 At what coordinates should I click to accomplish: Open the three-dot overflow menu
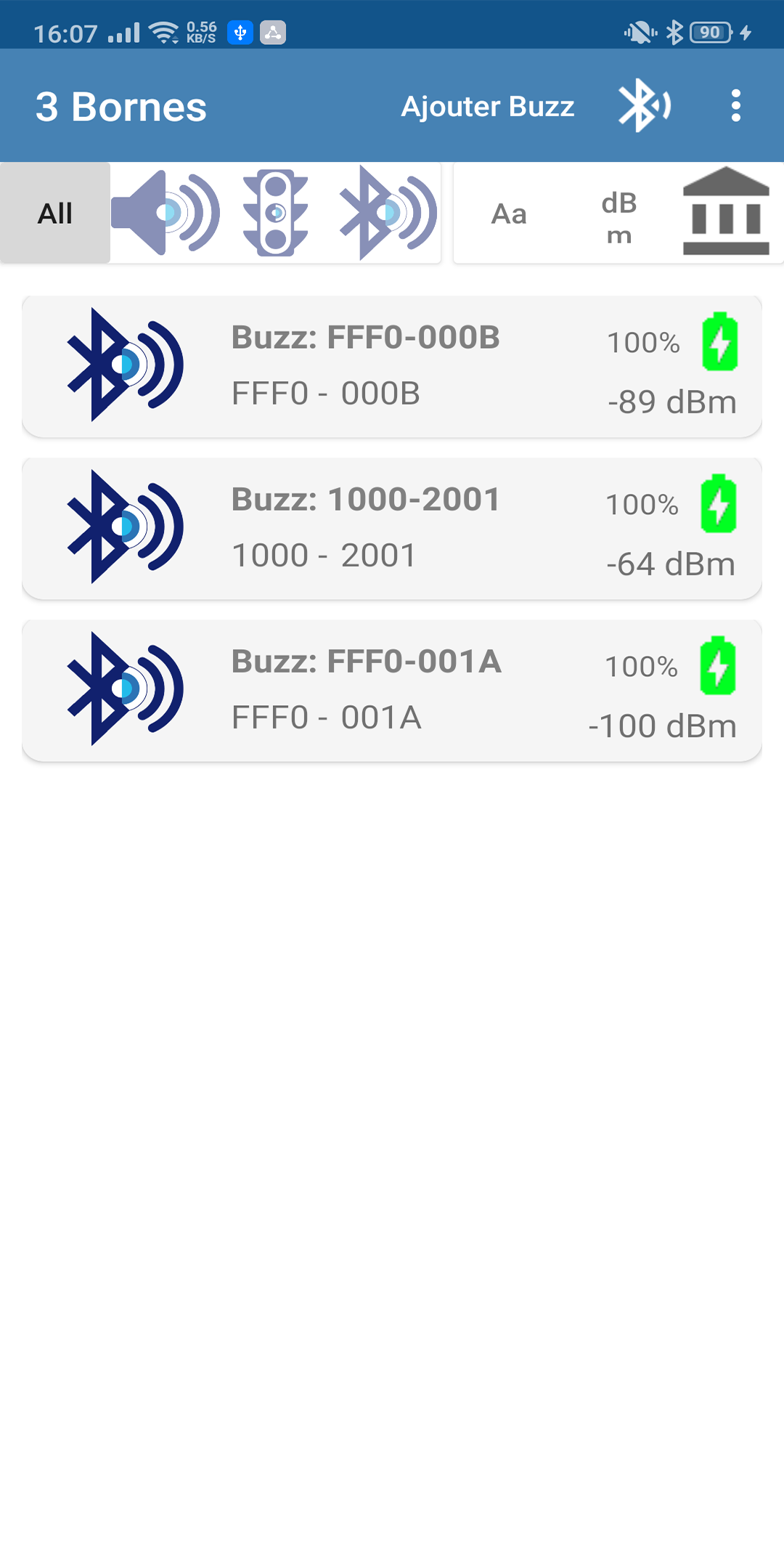coord(737,106)
